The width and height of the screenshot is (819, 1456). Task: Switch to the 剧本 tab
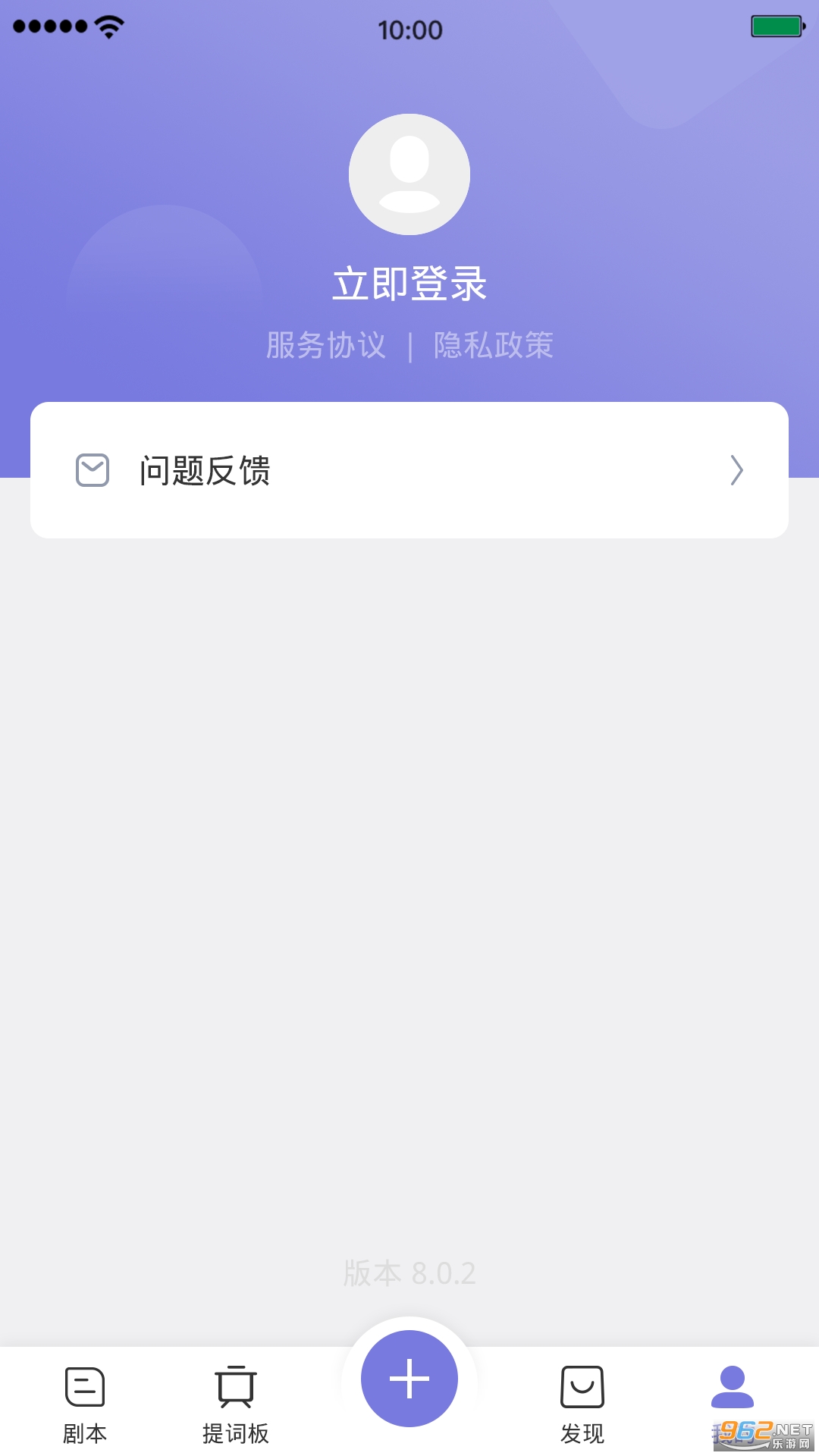click(x=85, y=1404)
